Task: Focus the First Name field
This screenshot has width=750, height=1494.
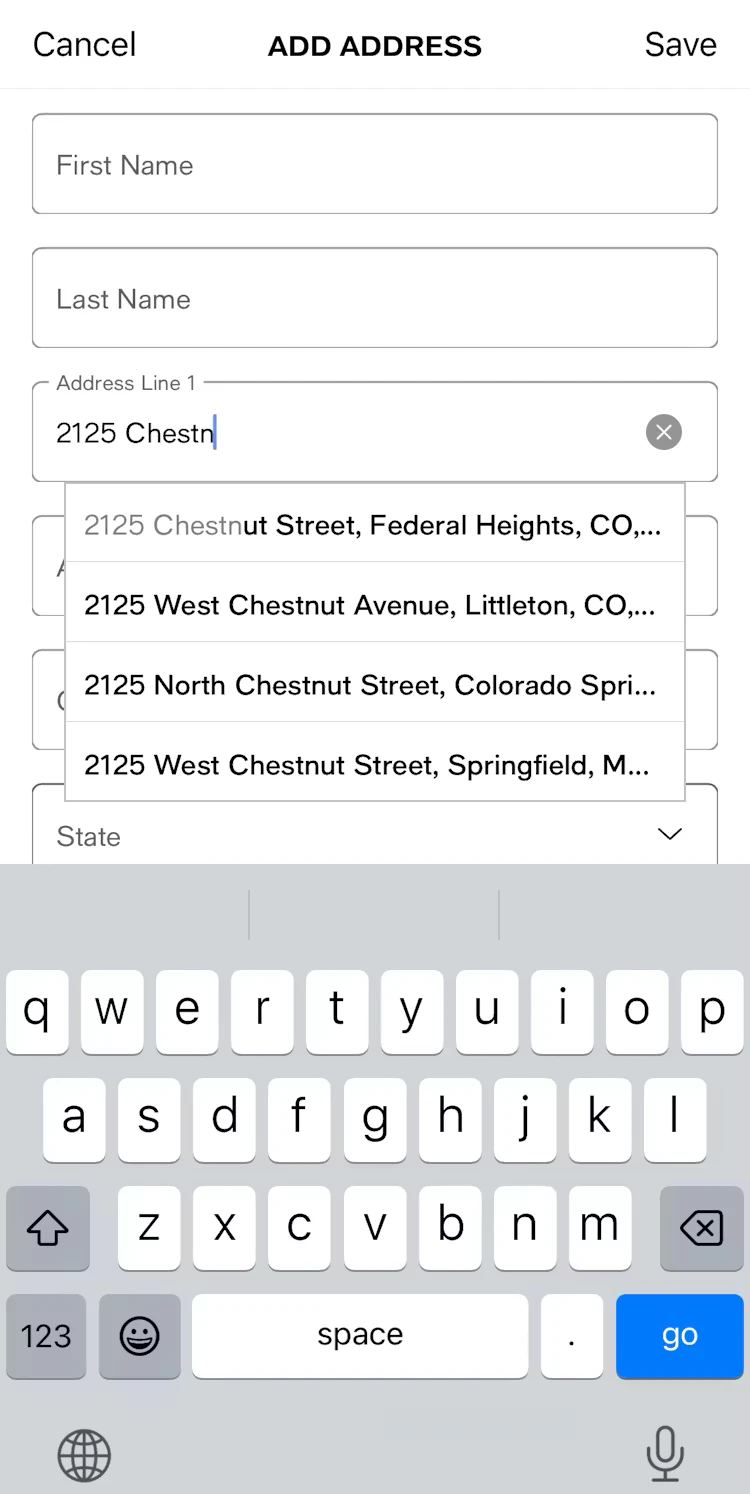Action: click(x=374, y=164)
